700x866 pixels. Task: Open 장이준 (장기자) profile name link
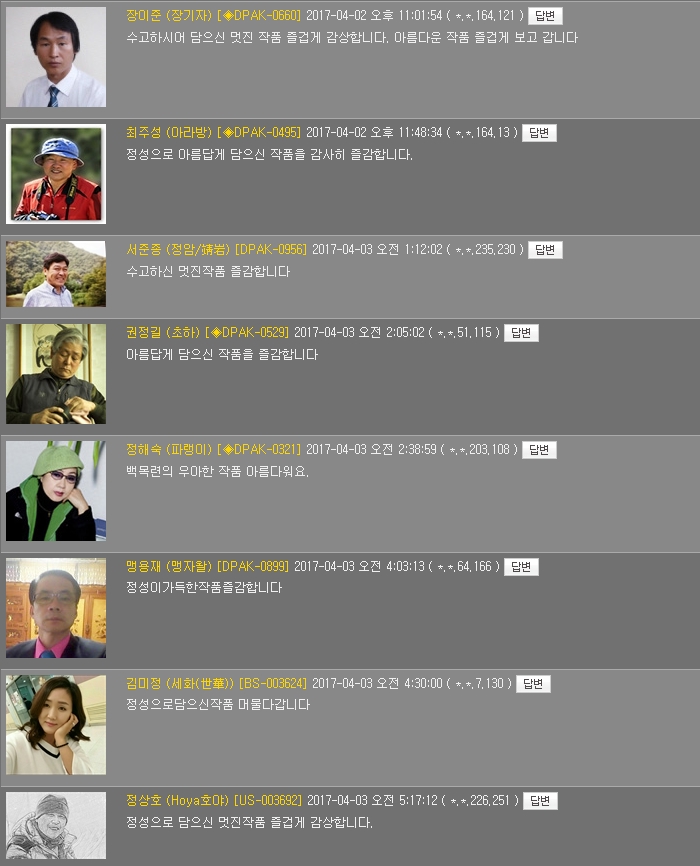click(x=169, y=16)
